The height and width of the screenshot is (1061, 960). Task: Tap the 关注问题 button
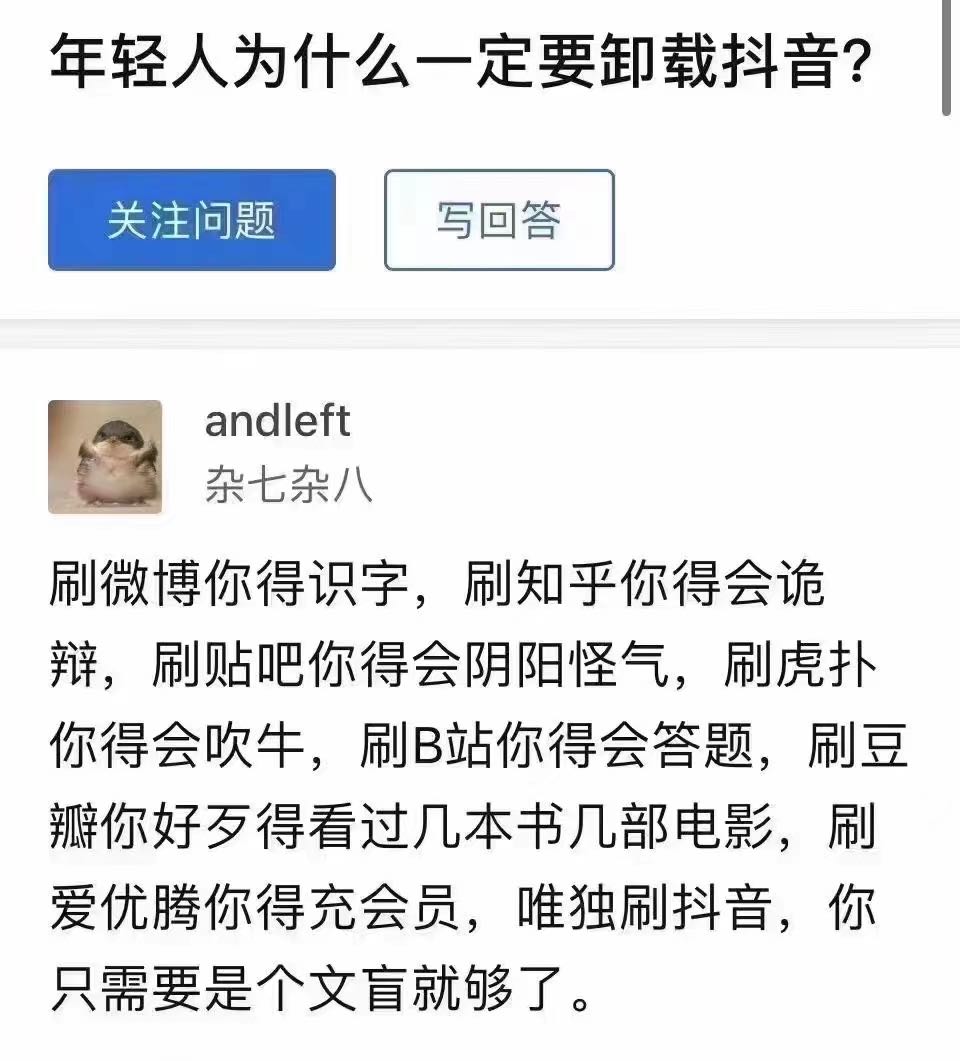191,220
